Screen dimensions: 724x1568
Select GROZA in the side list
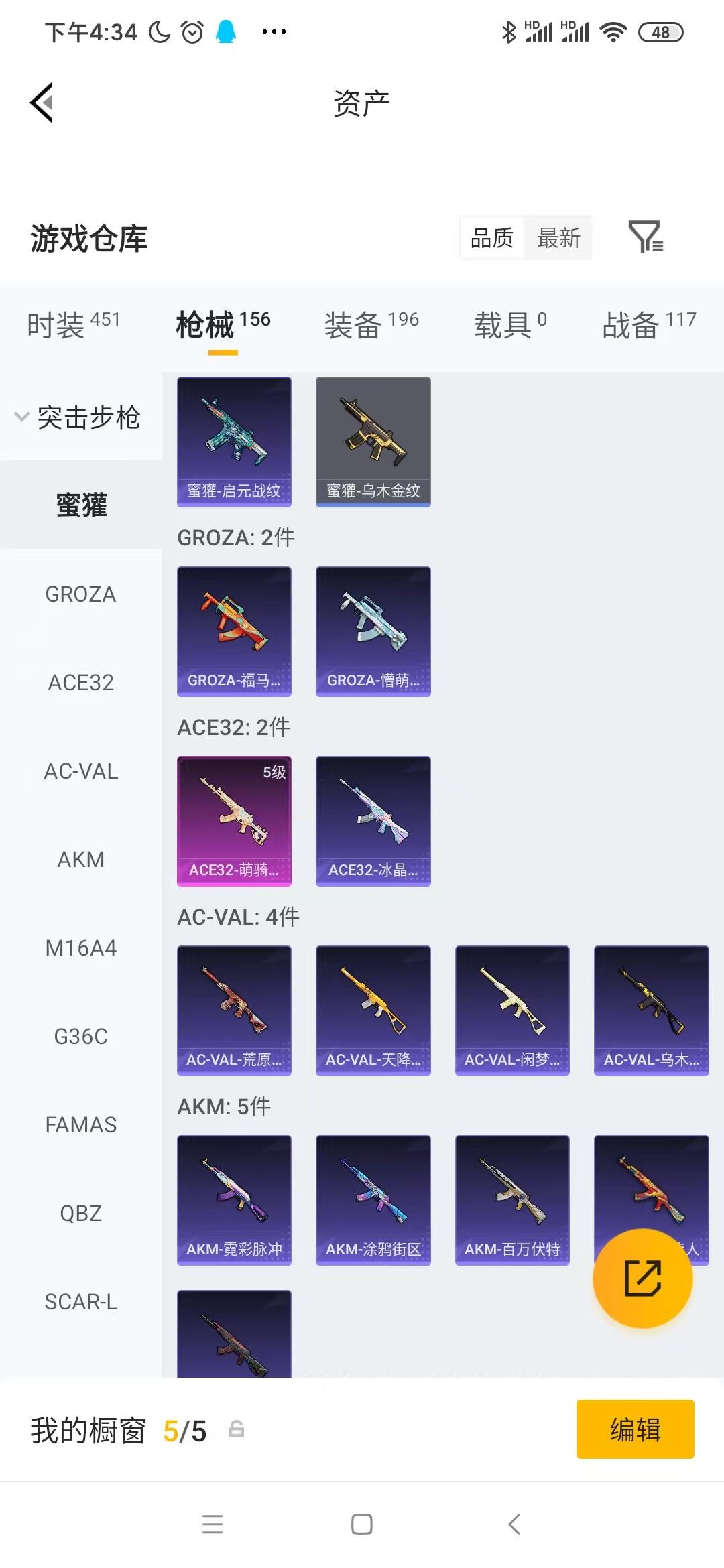80,594
